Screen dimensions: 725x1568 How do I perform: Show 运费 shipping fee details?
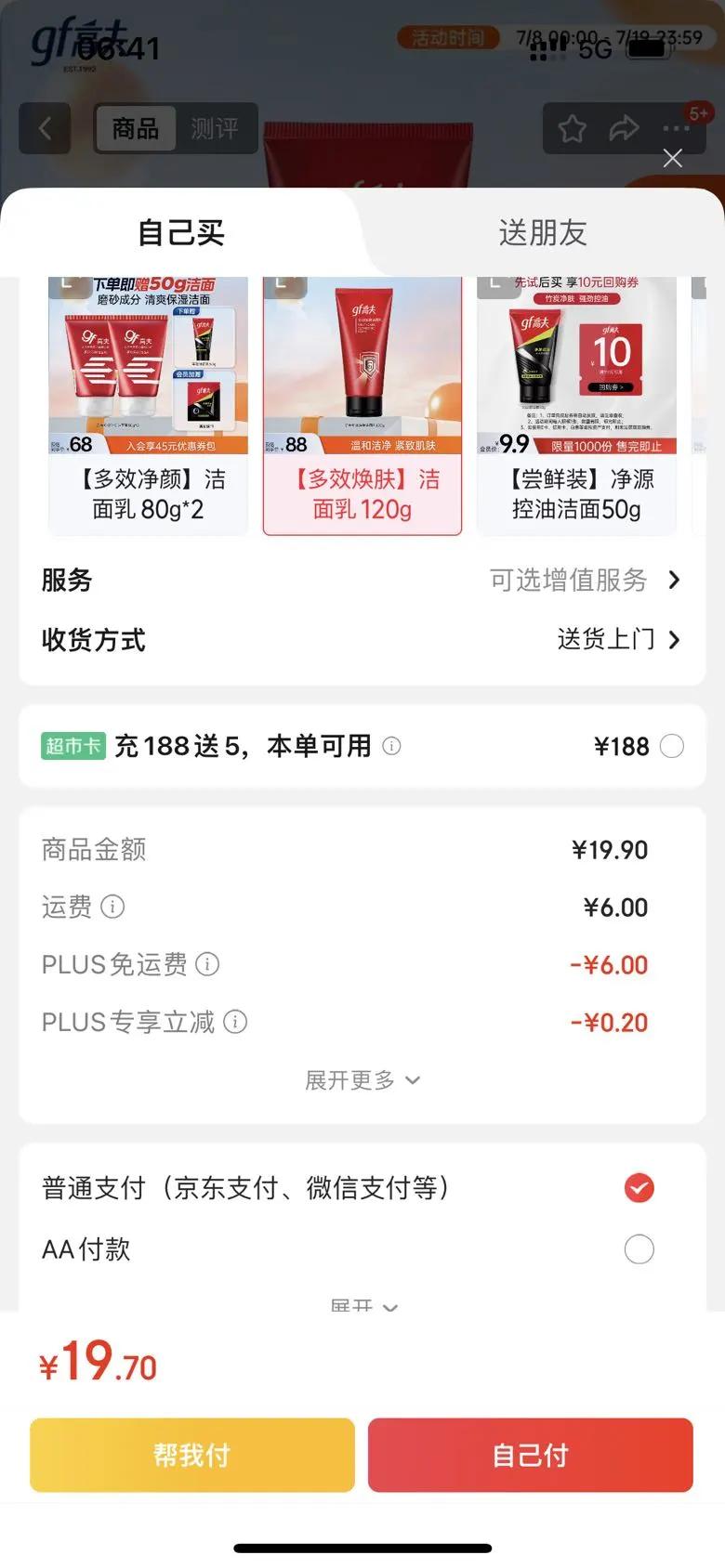tap(112, 907)
